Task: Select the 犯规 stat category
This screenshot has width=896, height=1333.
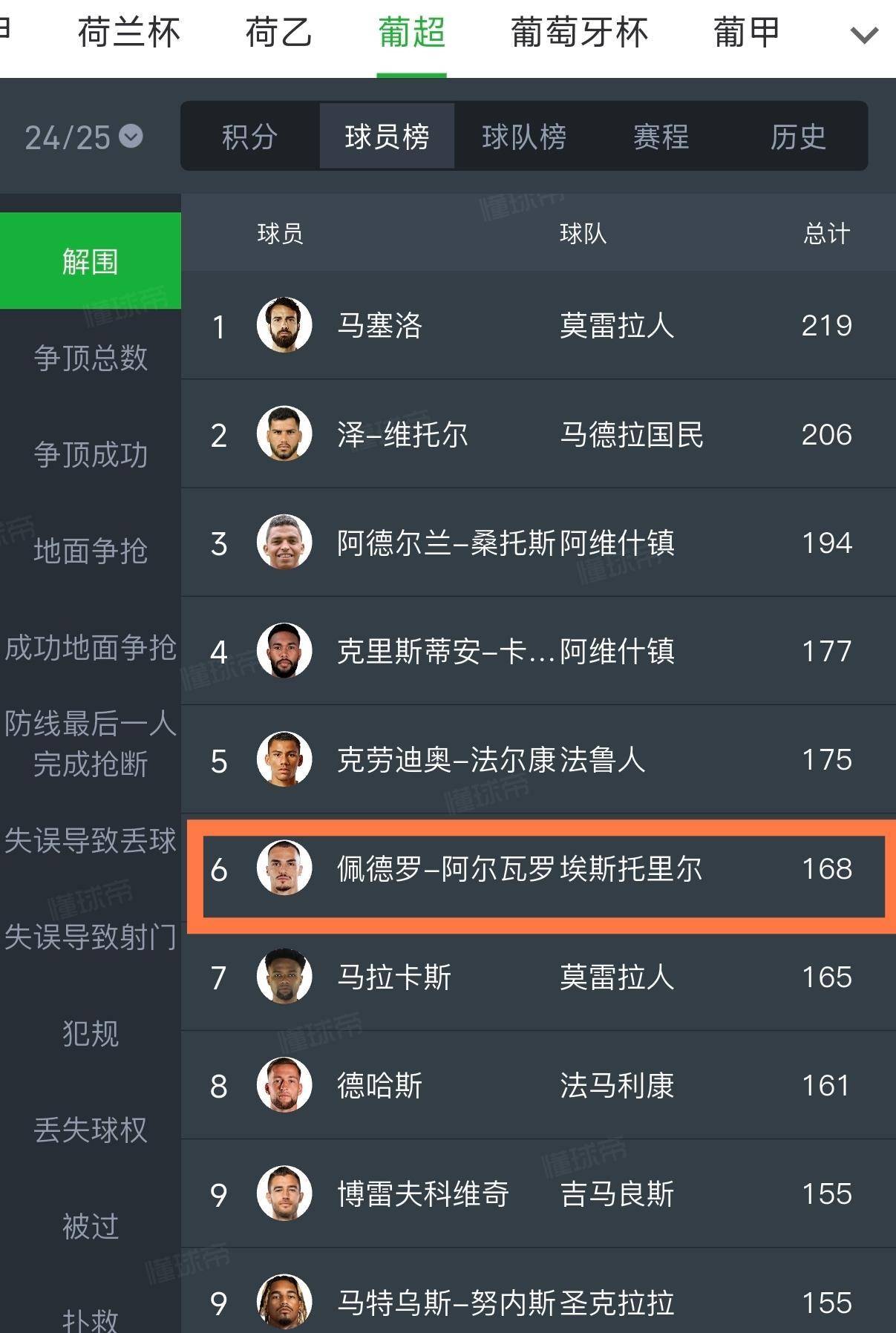Action: click(x=91, y=1033)
